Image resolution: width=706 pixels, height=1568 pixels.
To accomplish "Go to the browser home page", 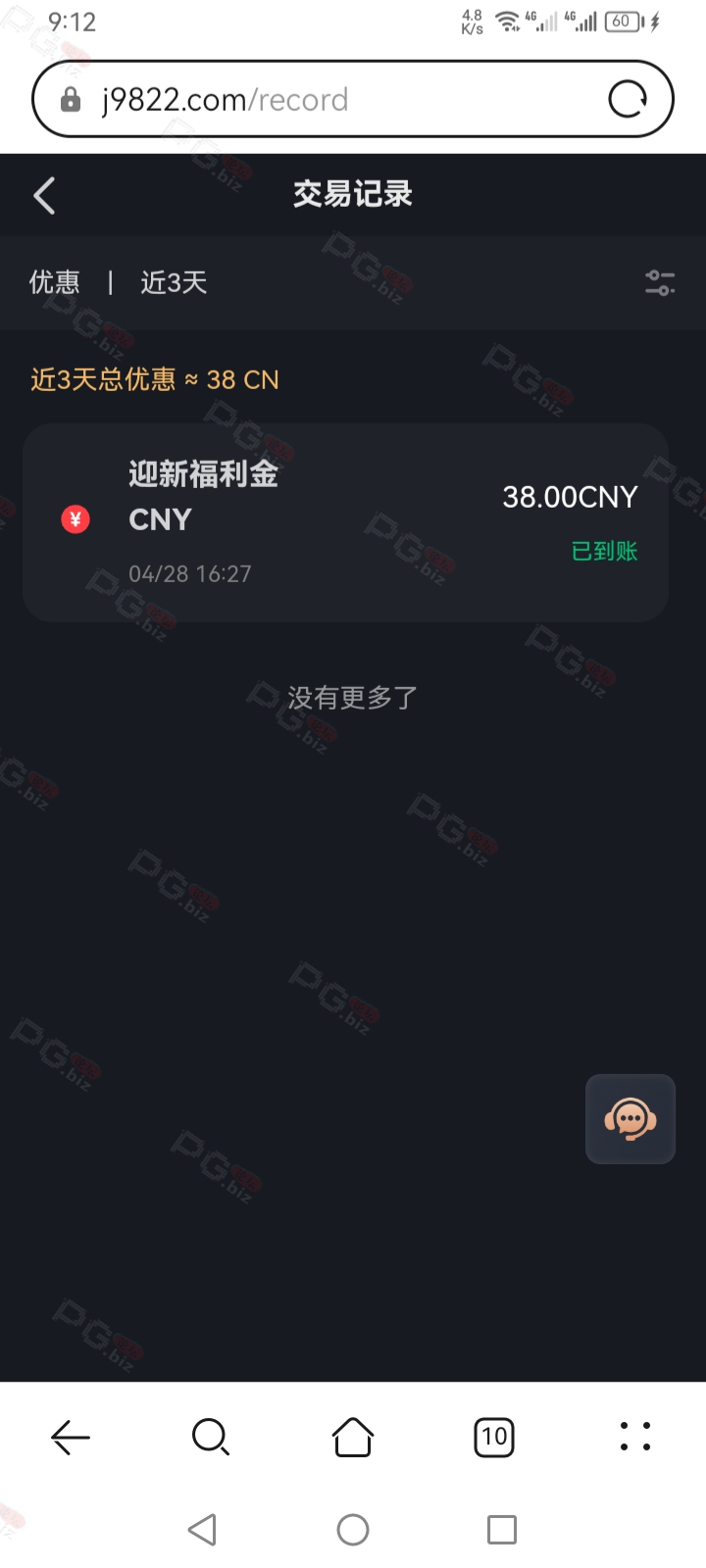I will [x=353, y=1438].
